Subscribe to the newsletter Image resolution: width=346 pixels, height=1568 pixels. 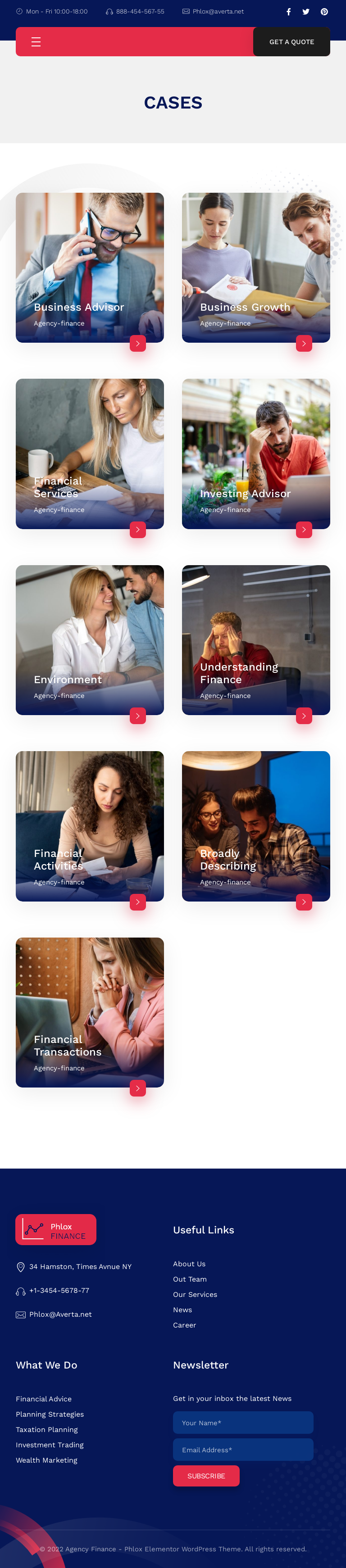(206, 1476)
